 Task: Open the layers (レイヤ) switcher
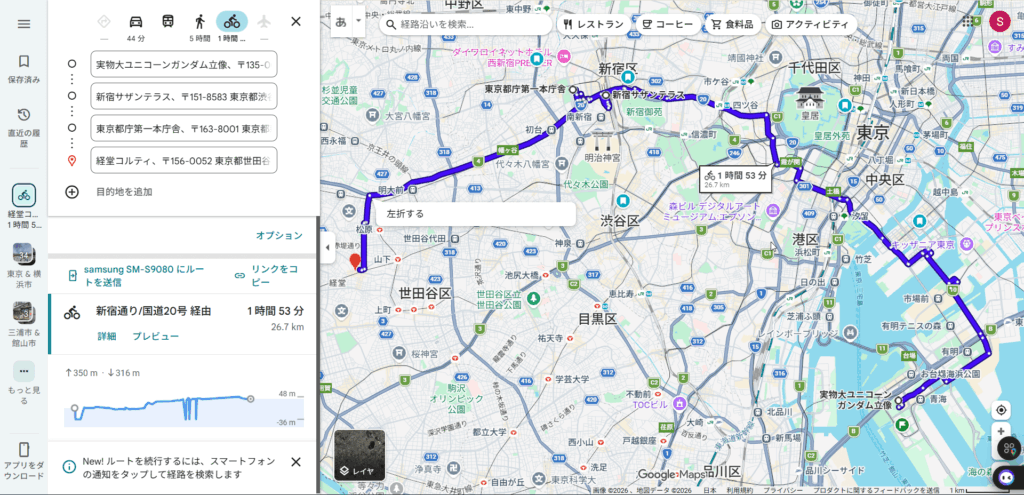(359, 455)
